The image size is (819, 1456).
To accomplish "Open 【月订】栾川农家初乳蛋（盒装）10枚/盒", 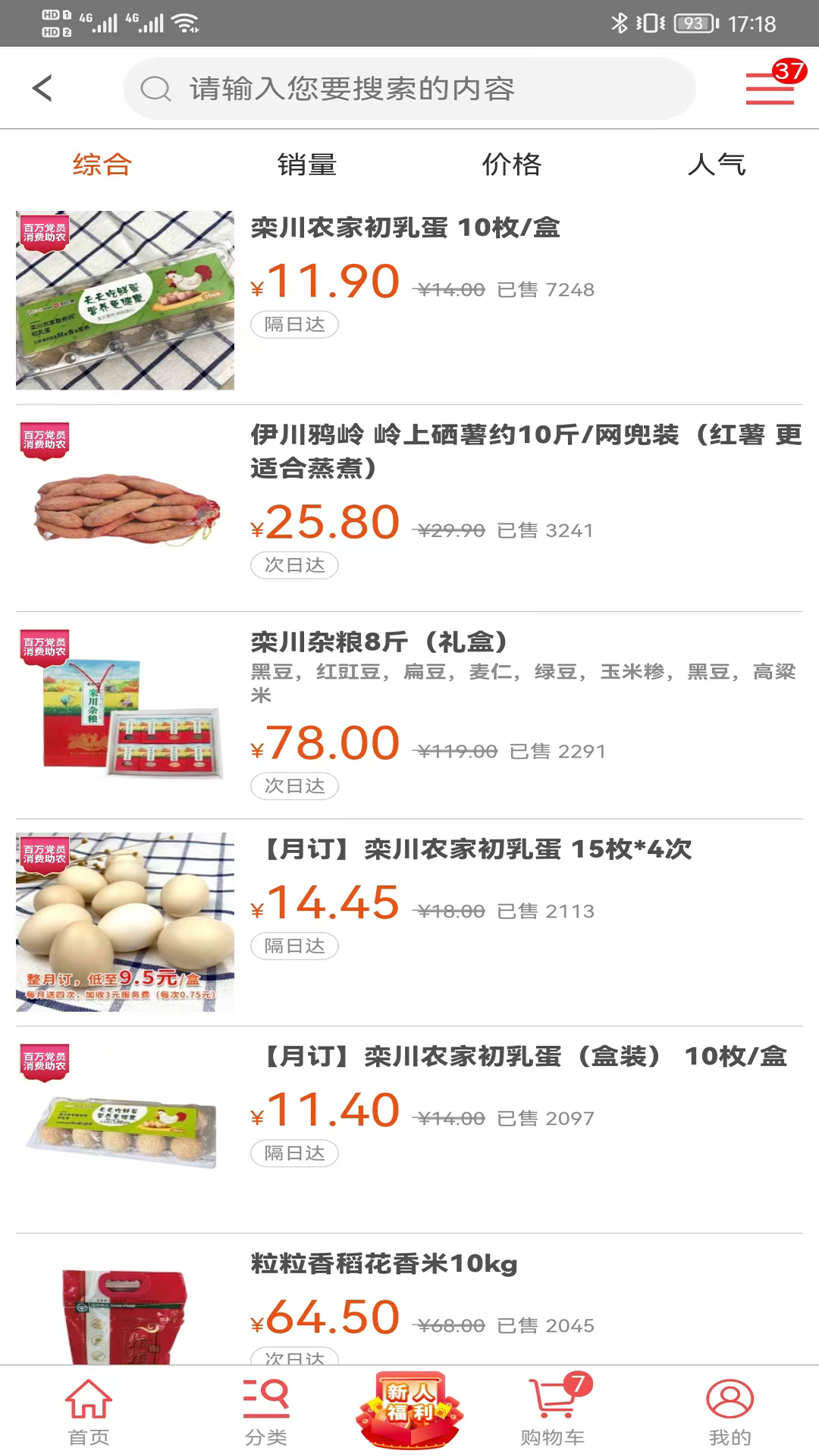I will [523, 1056].
